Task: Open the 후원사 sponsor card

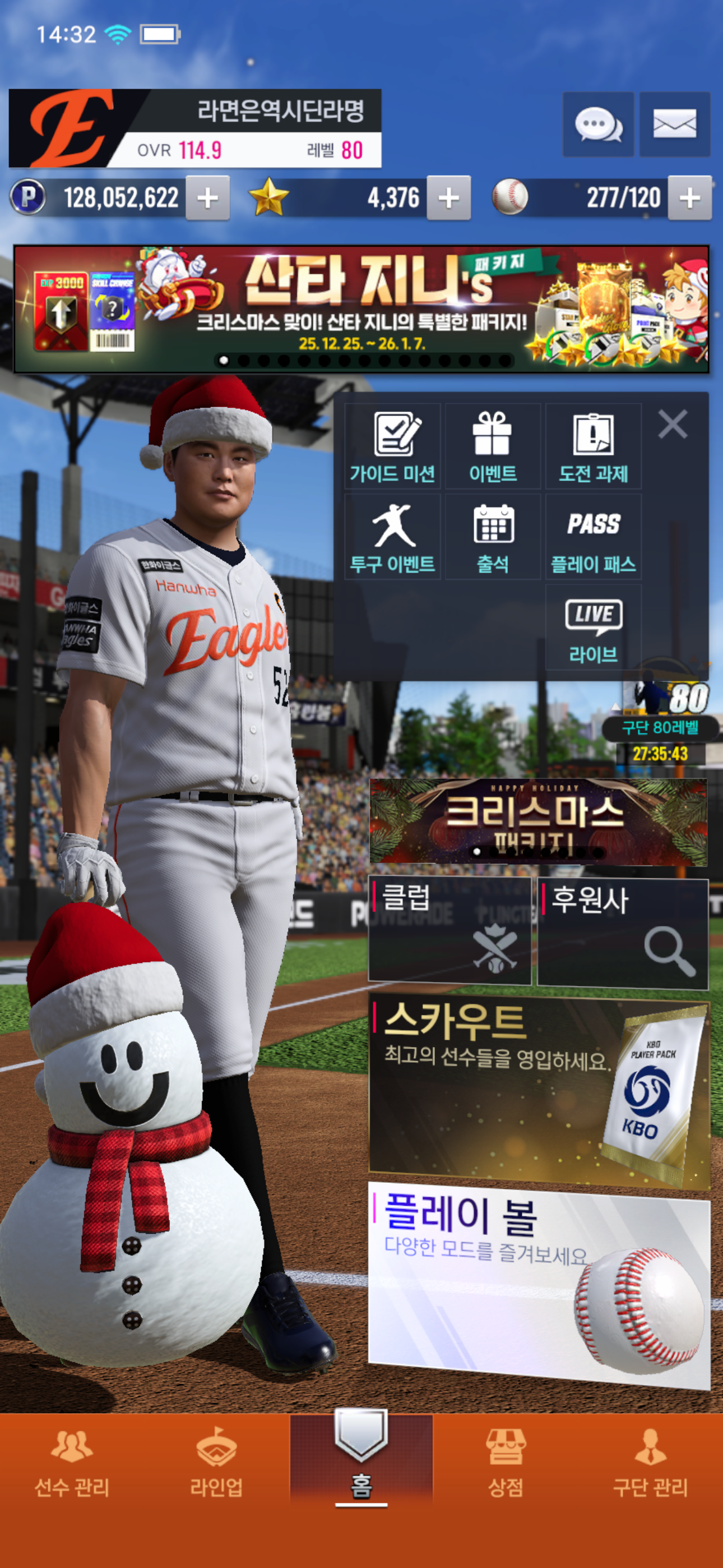Action: point(623,933)
